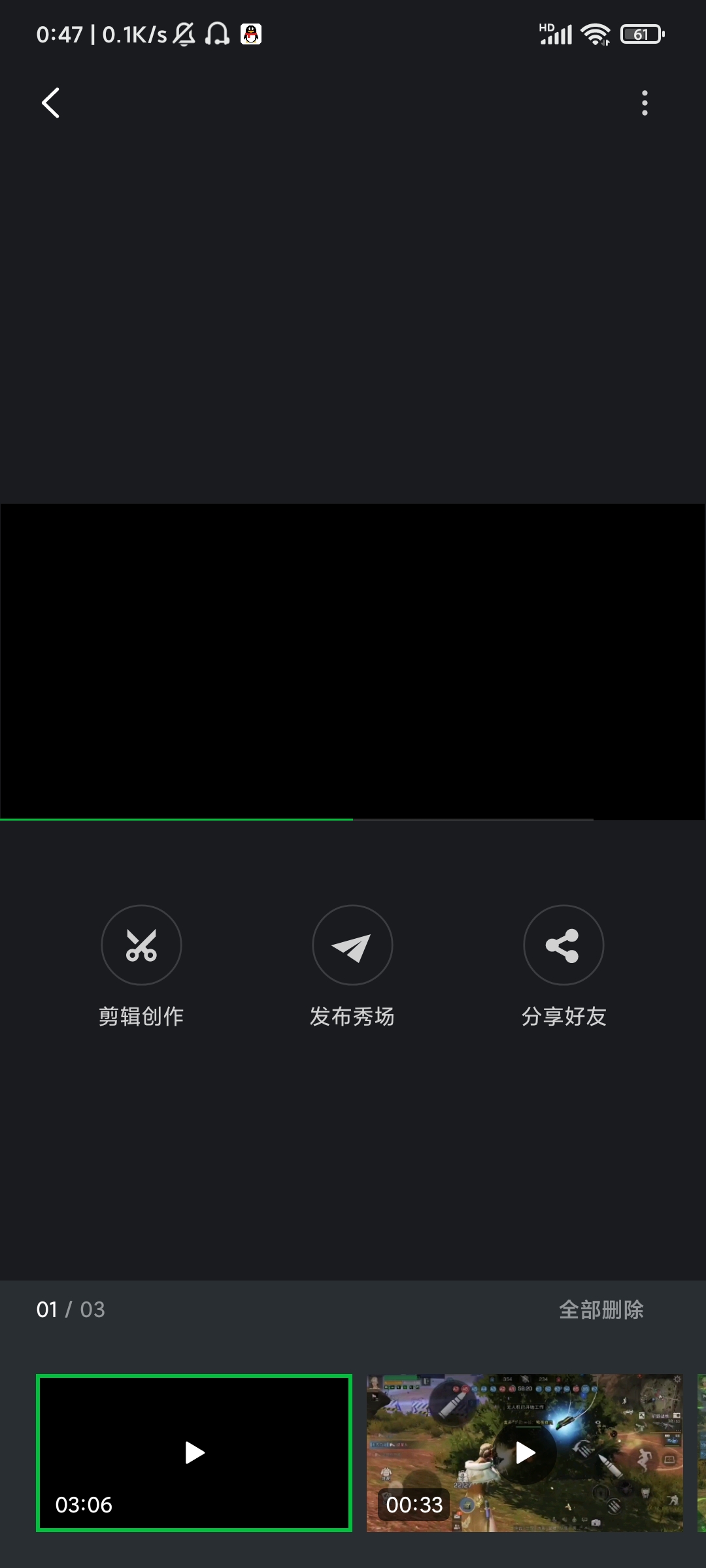Tap 全部删除 to delete all clips
706x1568 pixels.
click(x=601, y=1309)
